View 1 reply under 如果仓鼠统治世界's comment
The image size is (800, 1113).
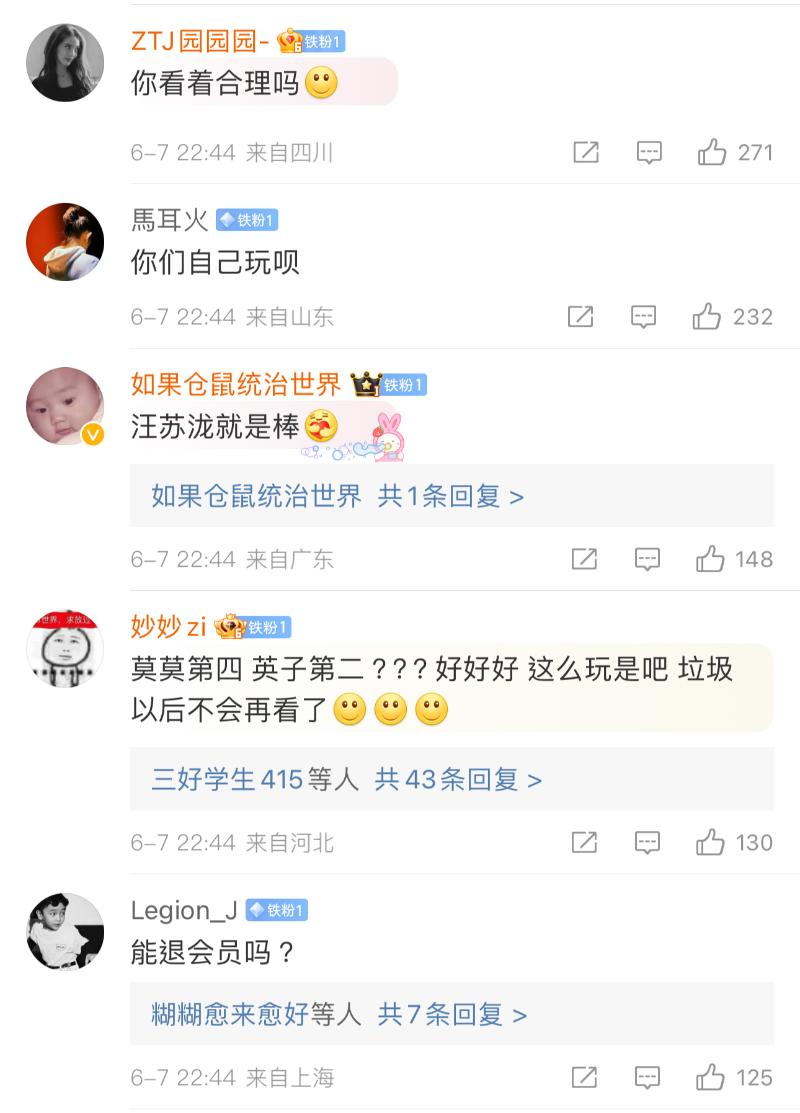338,496
